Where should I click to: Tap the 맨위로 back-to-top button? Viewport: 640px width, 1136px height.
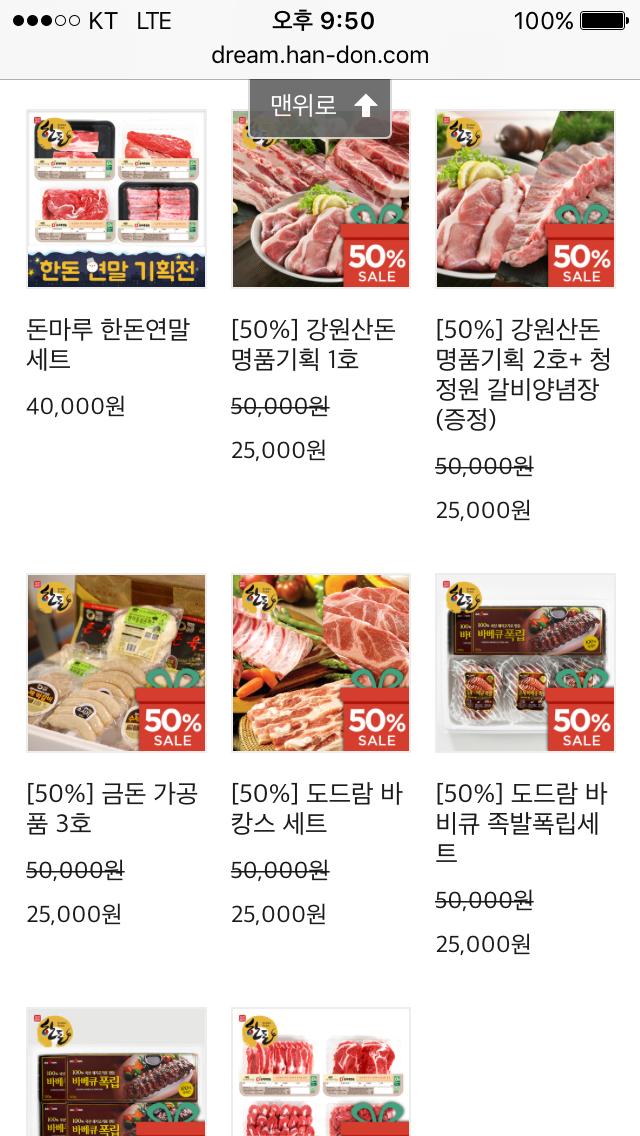point(320,107)
